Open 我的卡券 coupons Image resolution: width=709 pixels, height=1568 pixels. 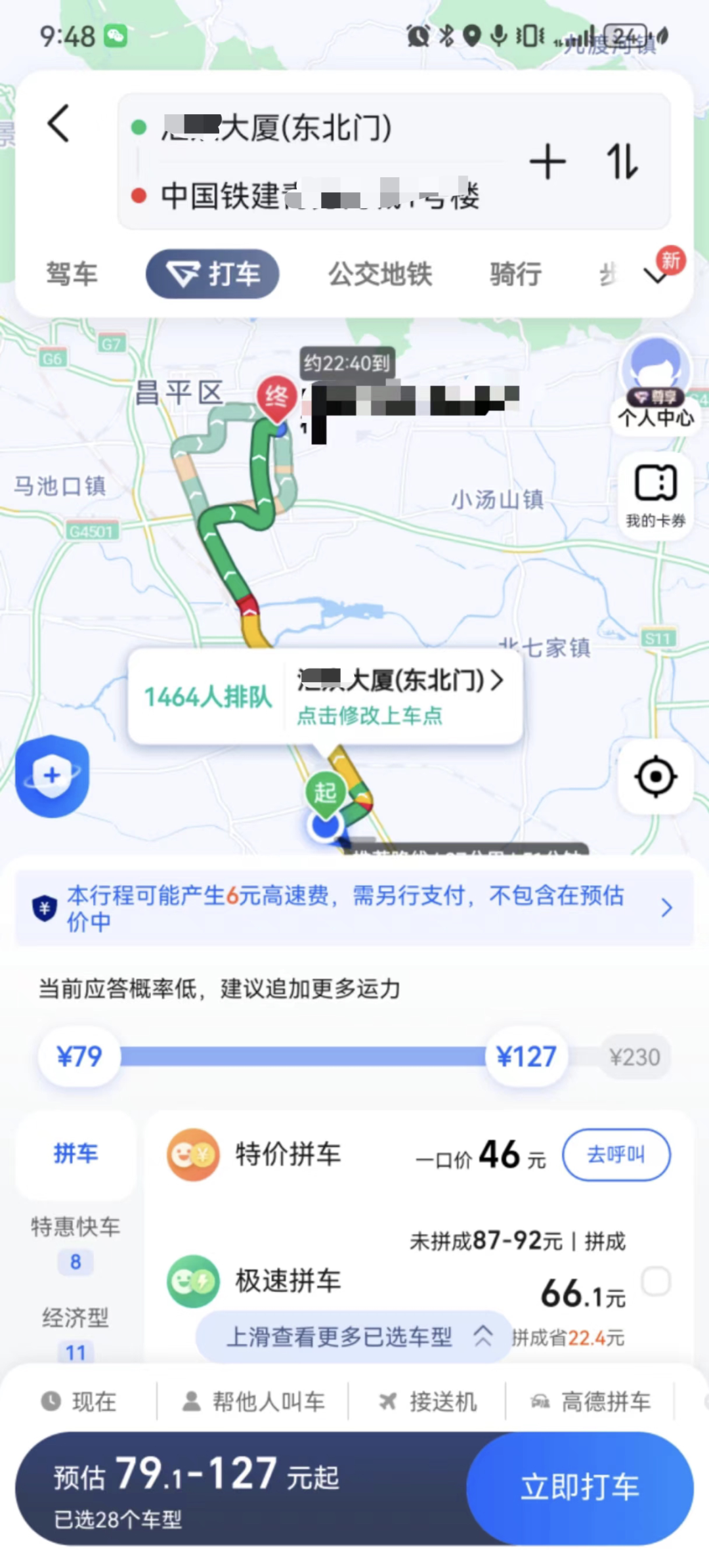click(656, 496)
